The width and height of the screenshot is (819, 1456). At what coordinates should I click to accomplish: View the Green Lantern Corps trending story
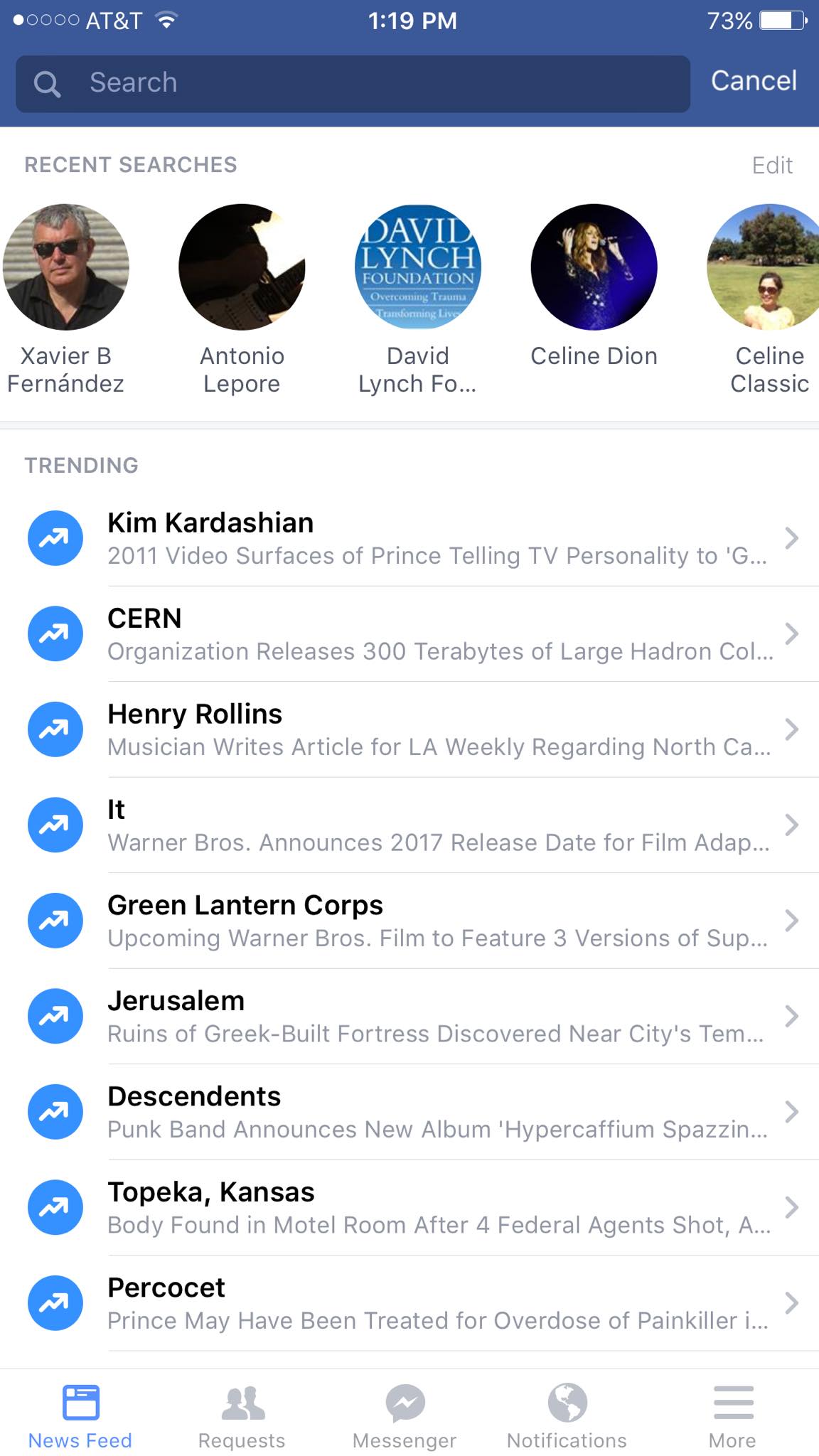coord(437,921)
